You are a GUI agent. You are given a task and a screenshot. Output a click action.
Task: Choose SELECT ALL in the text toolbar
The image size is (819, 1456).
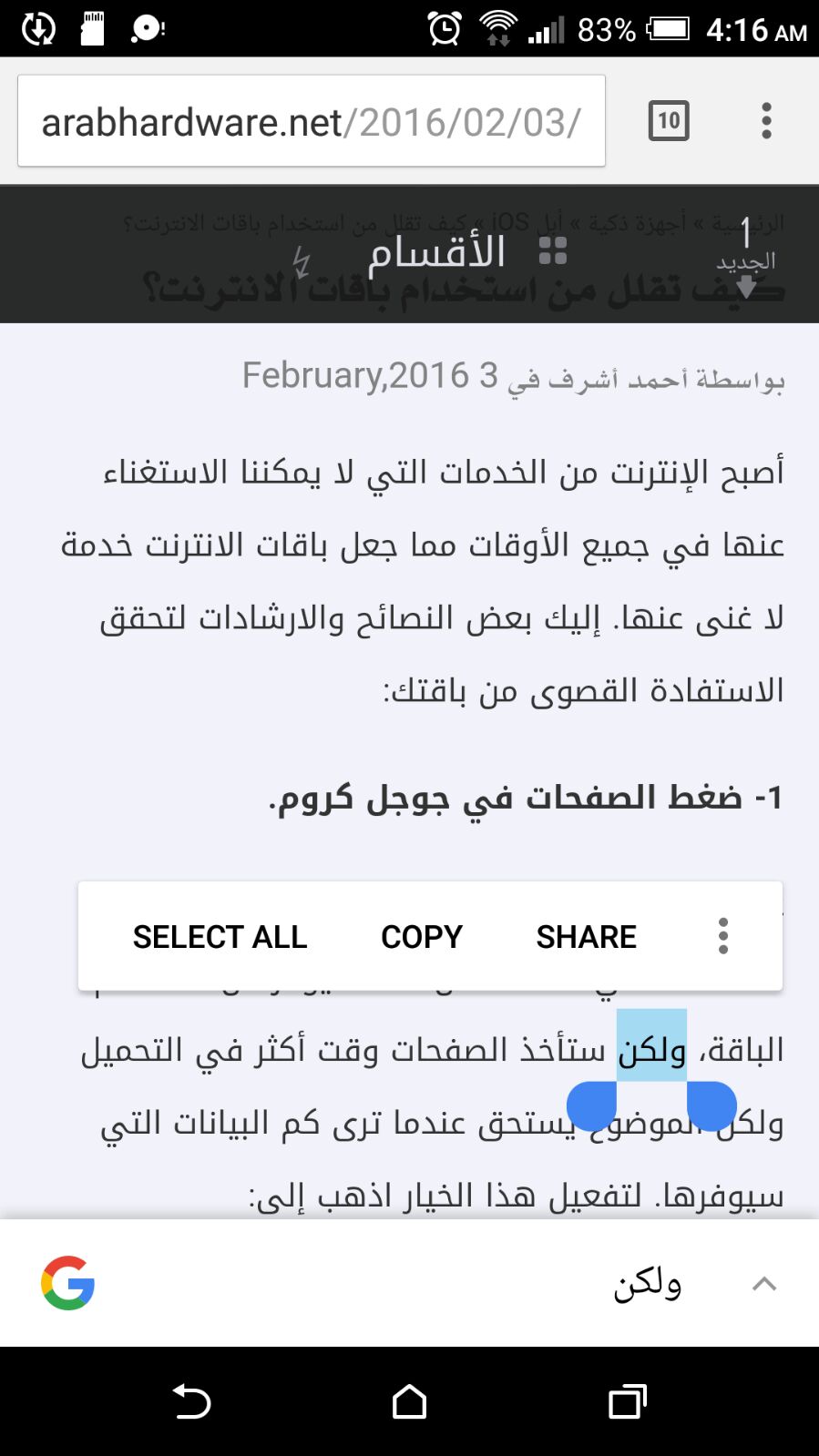click(x=220, y=936)
